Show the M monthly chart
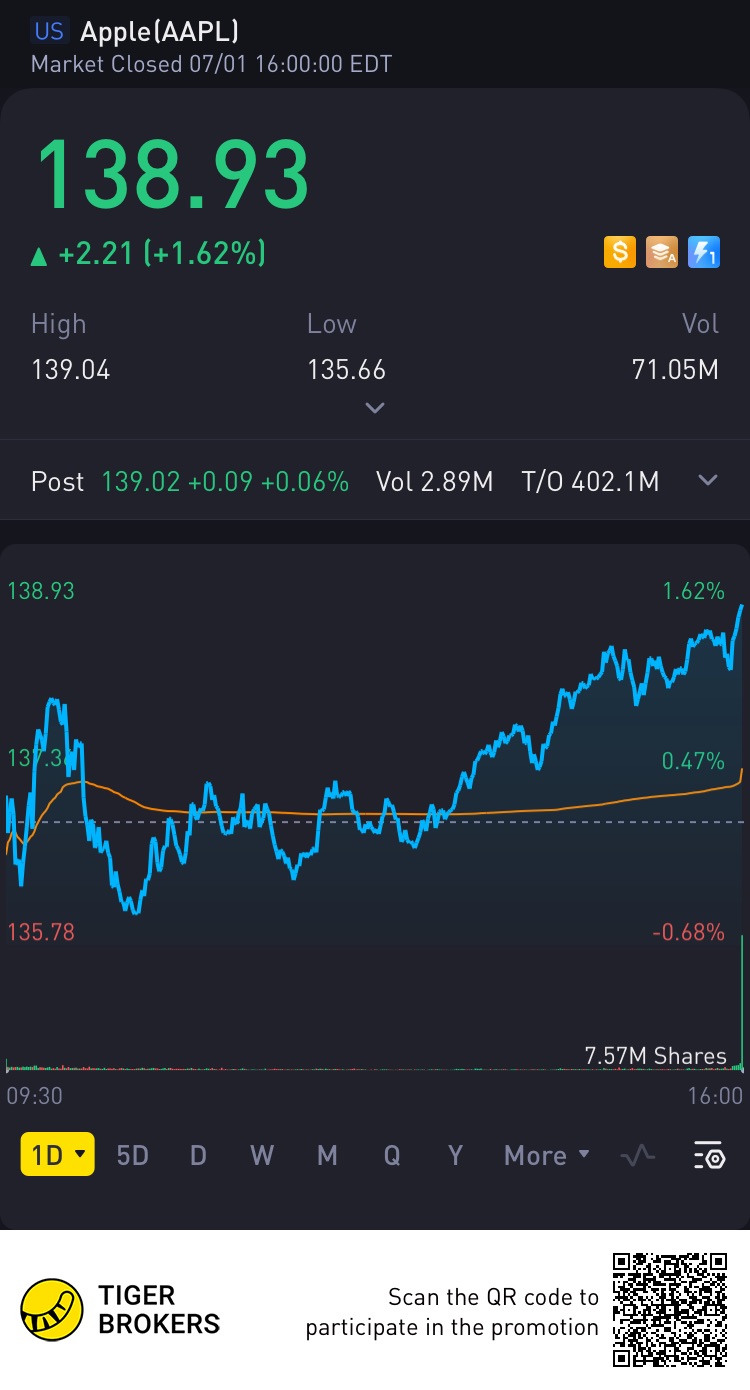Image resolution: width=750 pixels, height=1390 pixels. pyautogui.click(x=327, y=1155)
